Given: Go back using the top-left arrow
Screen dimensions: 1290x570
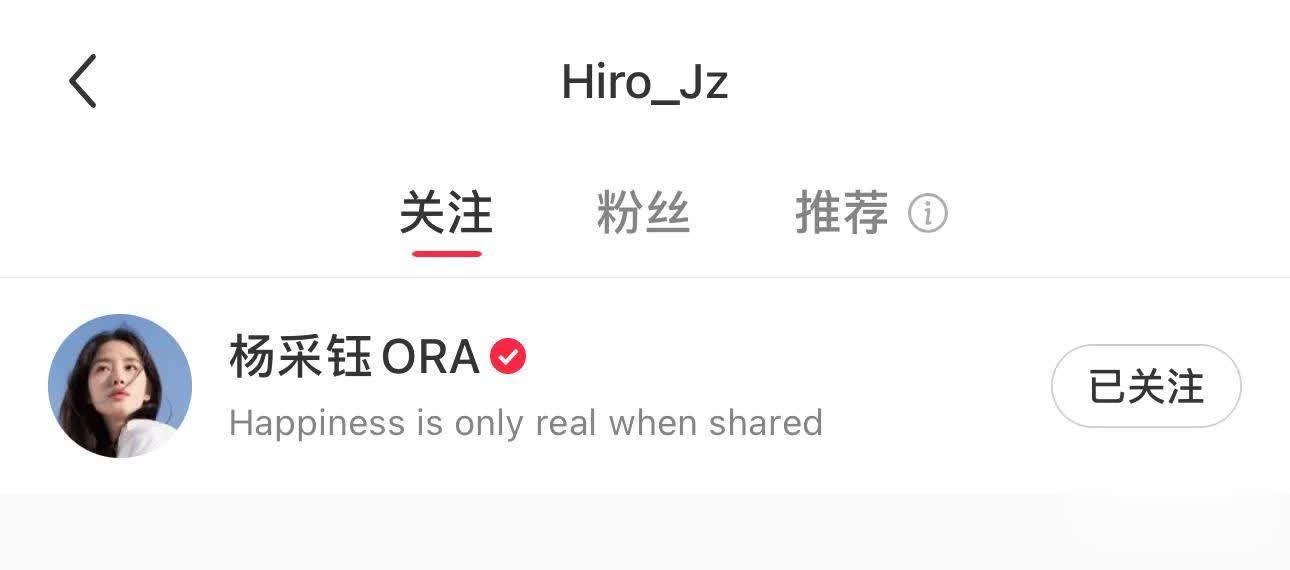Looking at the screenshot, I should click(83, 81).
